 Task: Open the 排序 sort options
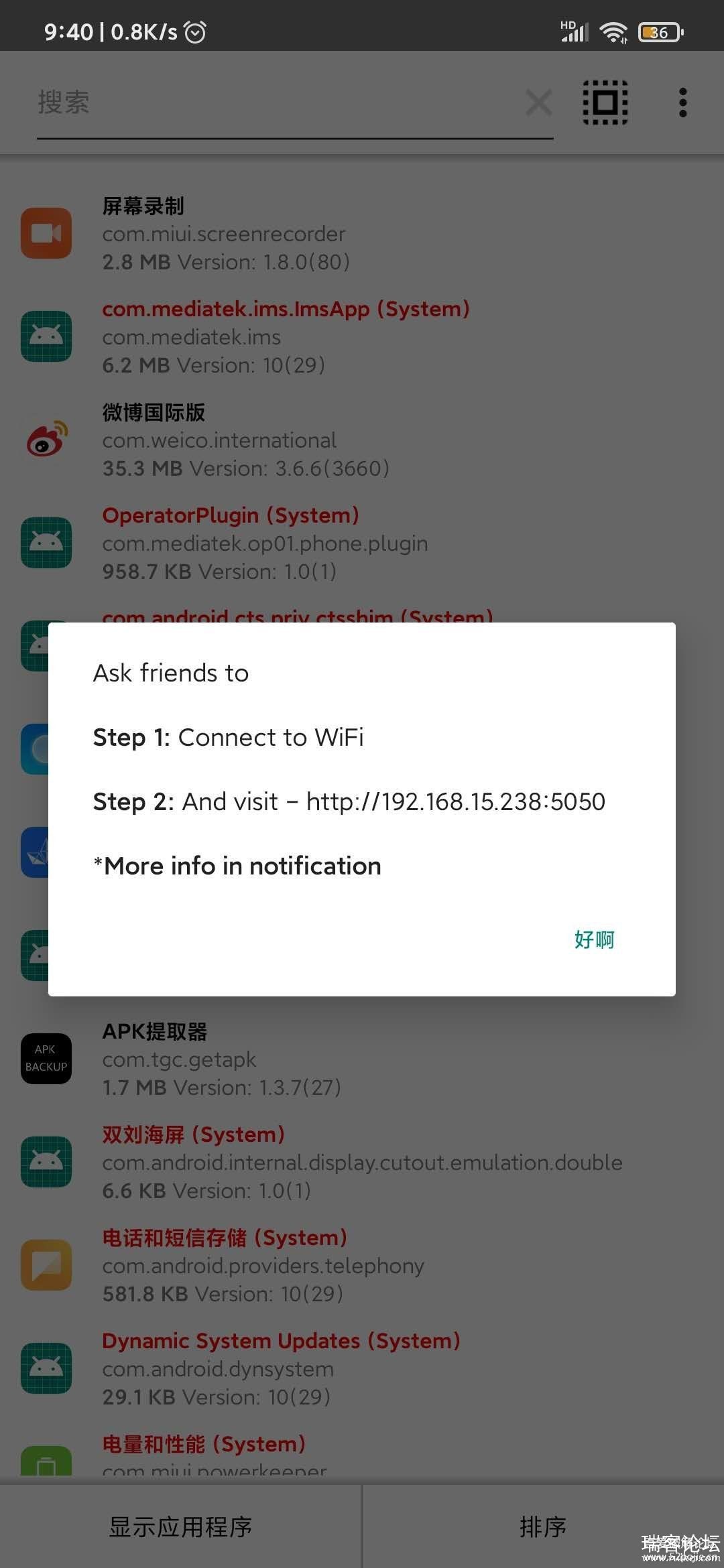[x=542, y=1527]
